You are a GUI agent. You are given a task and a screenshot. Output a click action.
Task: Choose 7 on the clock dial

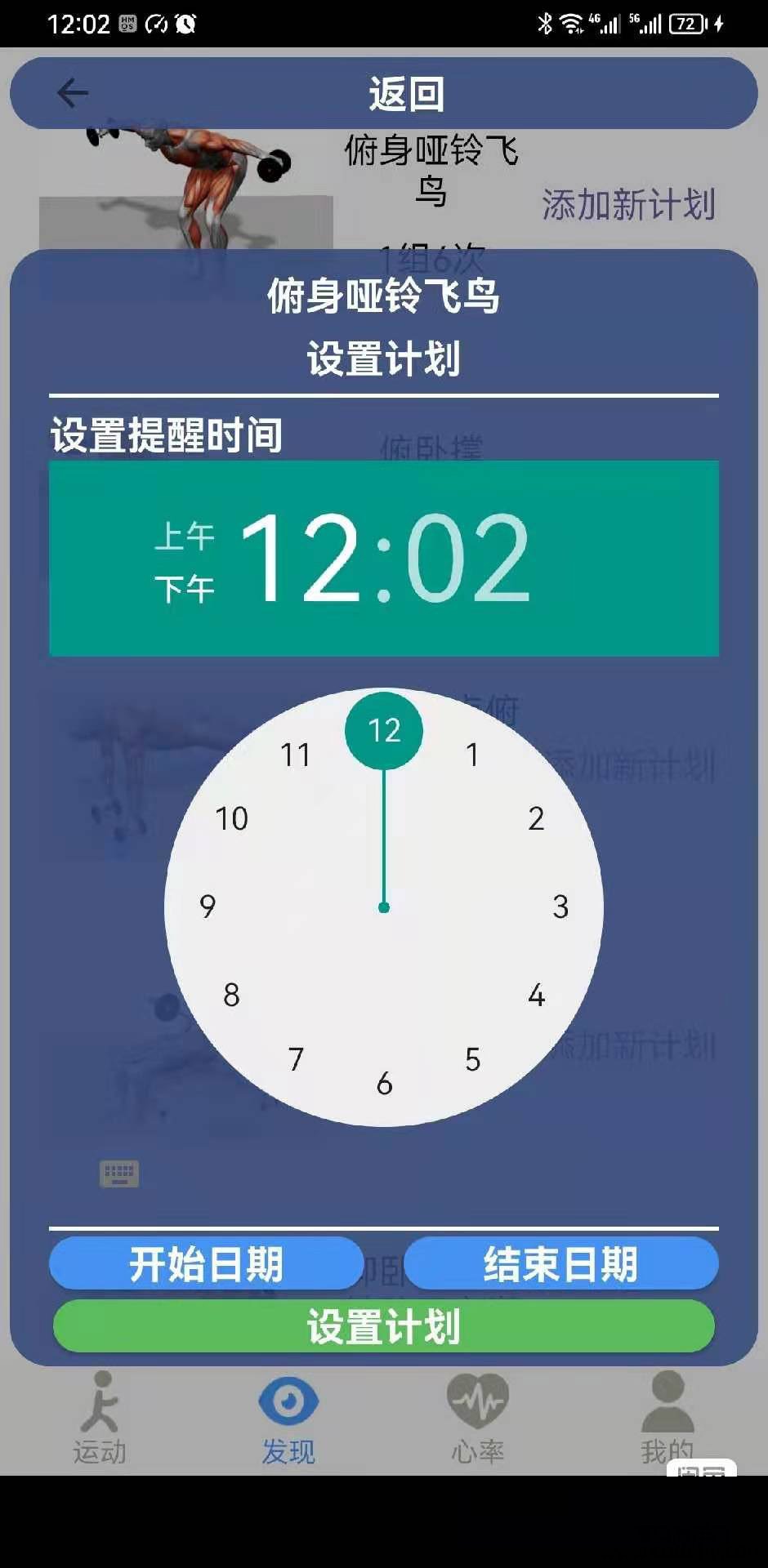tap(296, 1059)
